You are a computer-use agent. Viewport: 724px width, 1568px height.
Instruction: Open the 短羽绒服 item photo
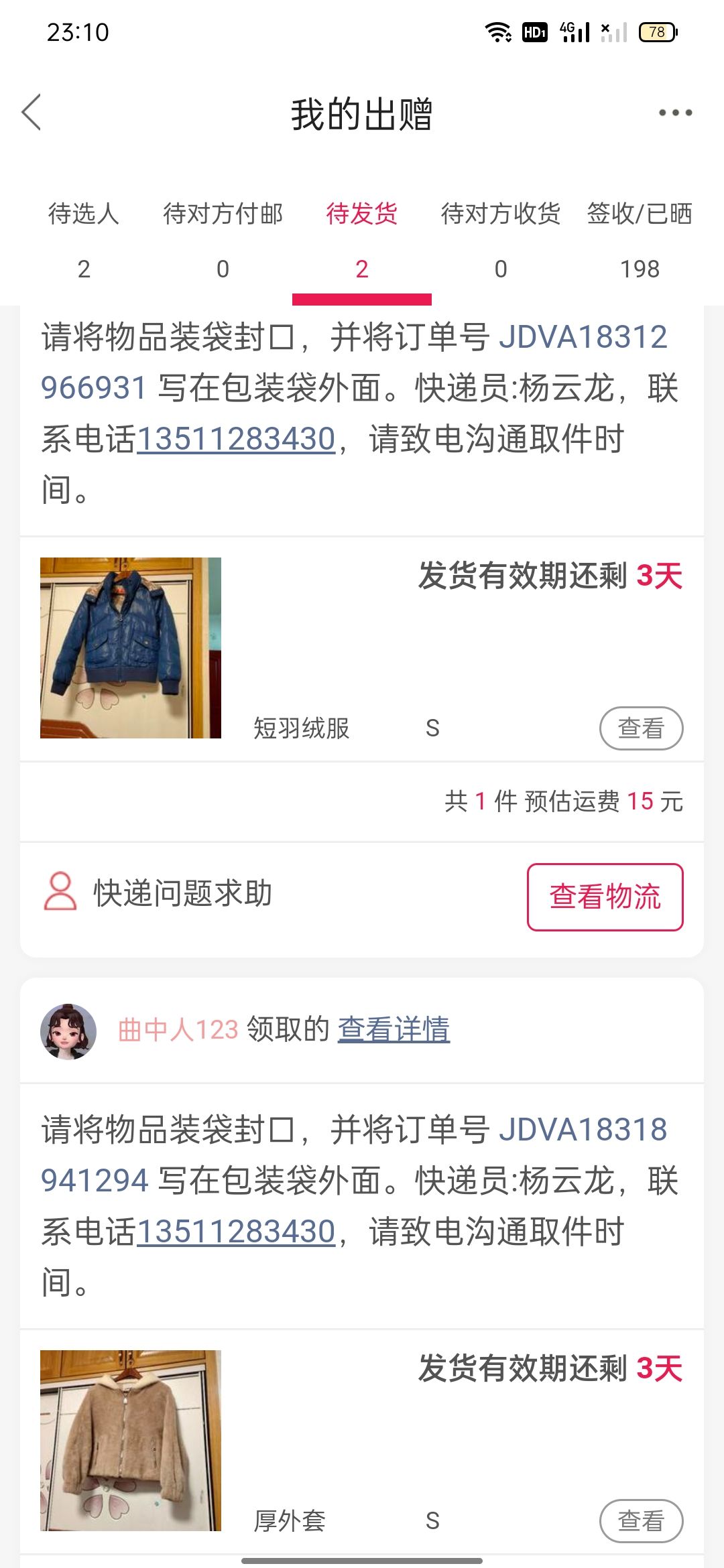point(131,648)
